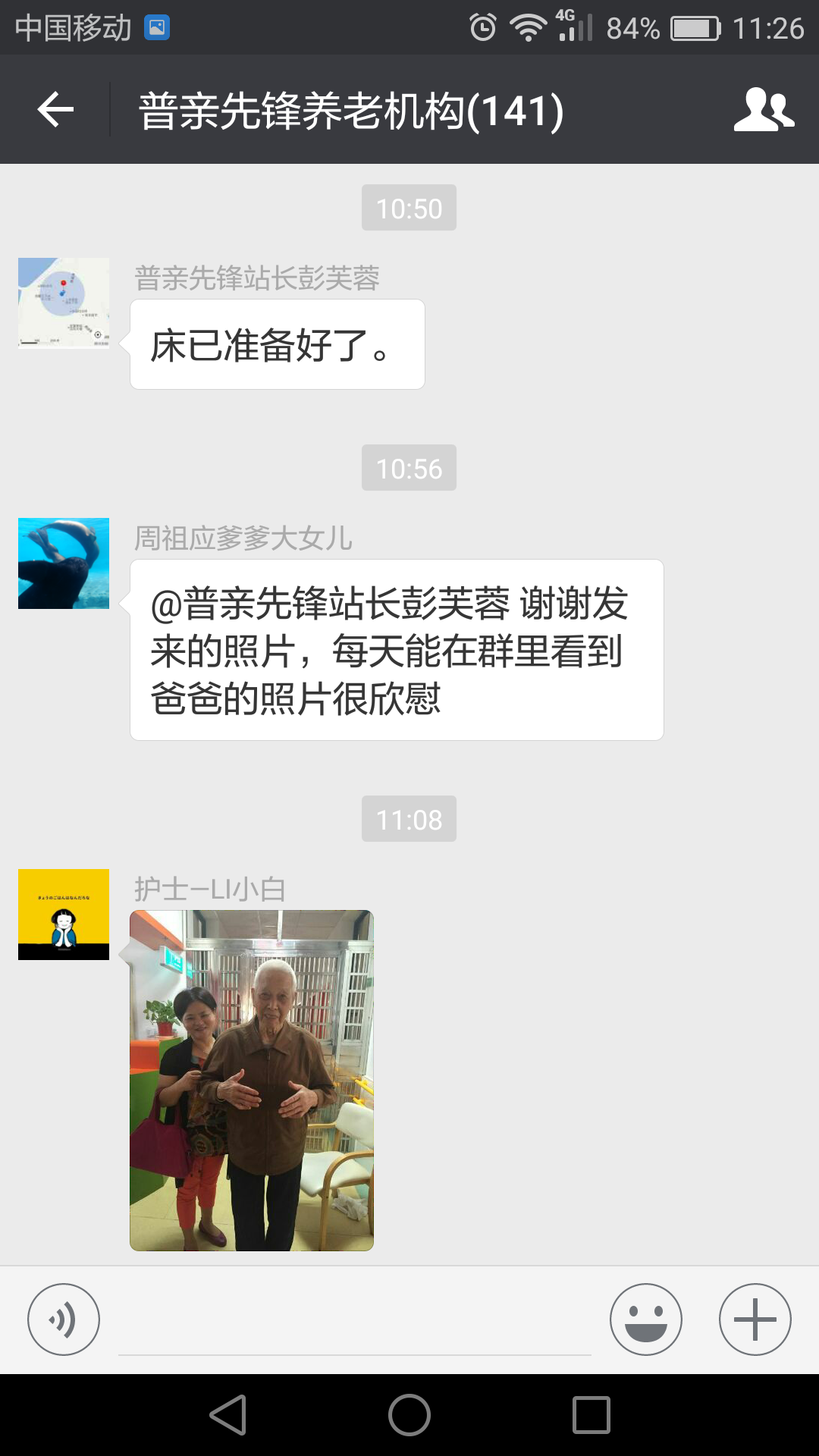Screen dimensions: 819x1456
Task: Open the recent apps overview
Action: click(x=591, y=1415)
